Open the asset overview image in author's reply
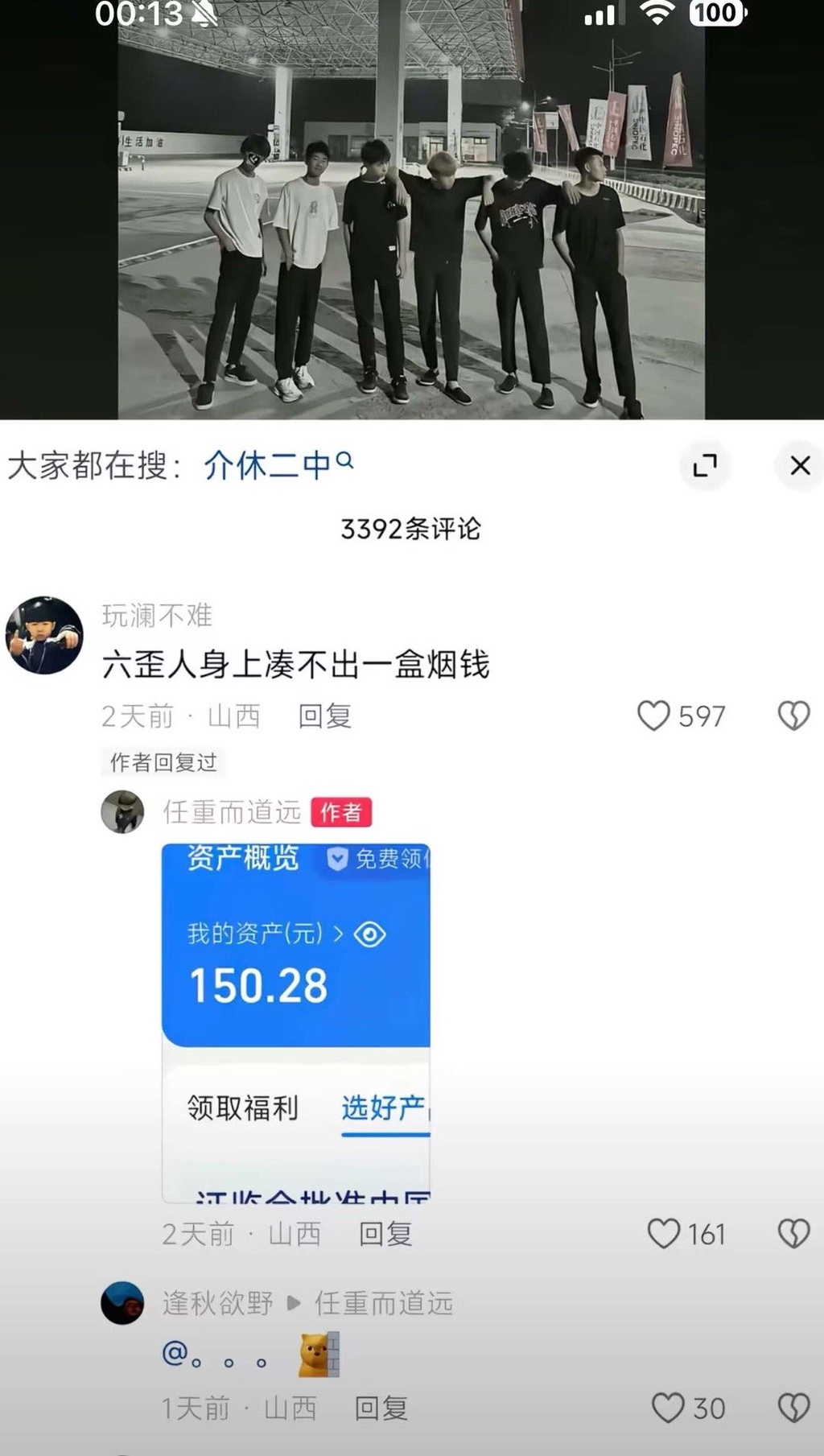 point(296,1022)
